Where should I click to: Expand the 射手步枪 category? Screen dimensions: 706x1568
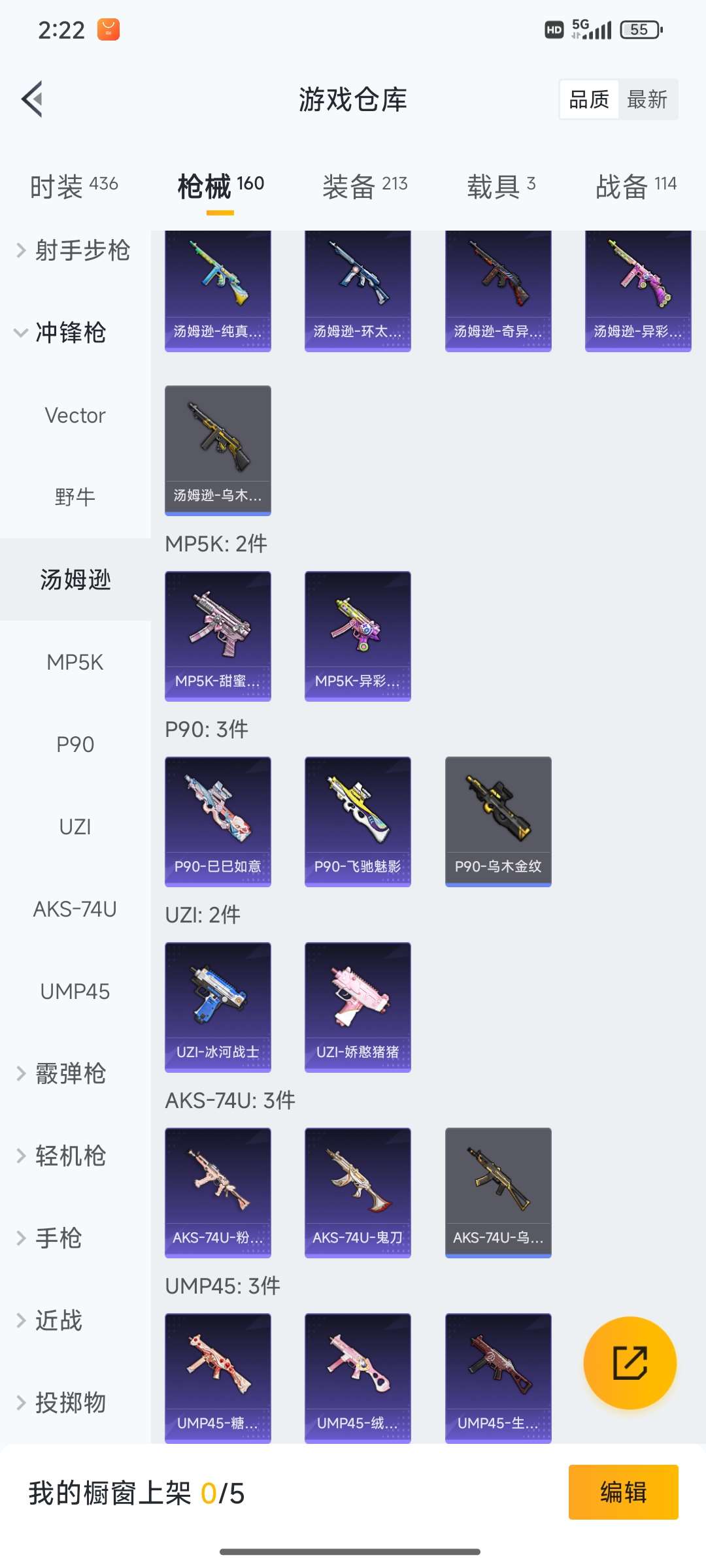point(73,250)
